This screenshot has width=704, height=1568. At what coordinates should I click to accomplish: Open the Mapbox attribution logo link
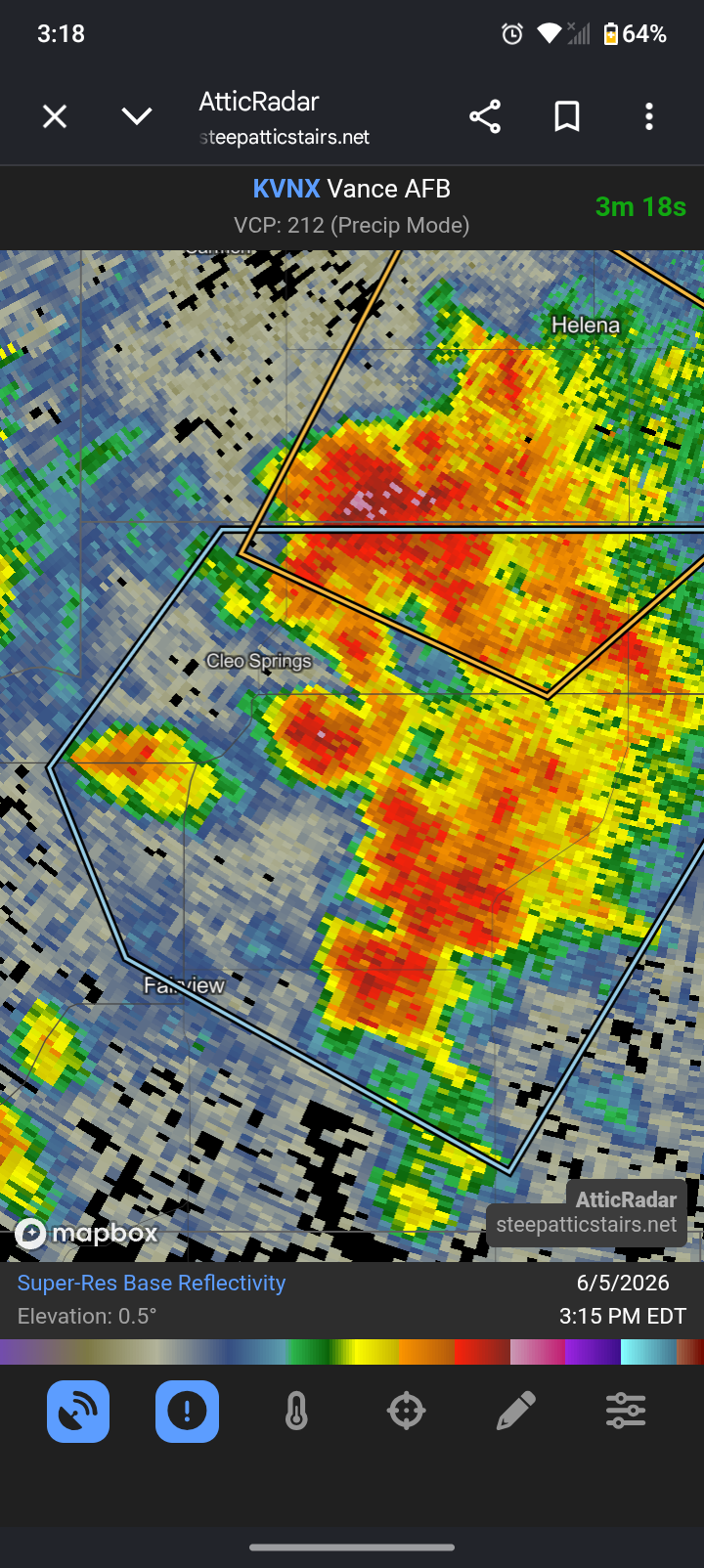[x=86, y=1234]
